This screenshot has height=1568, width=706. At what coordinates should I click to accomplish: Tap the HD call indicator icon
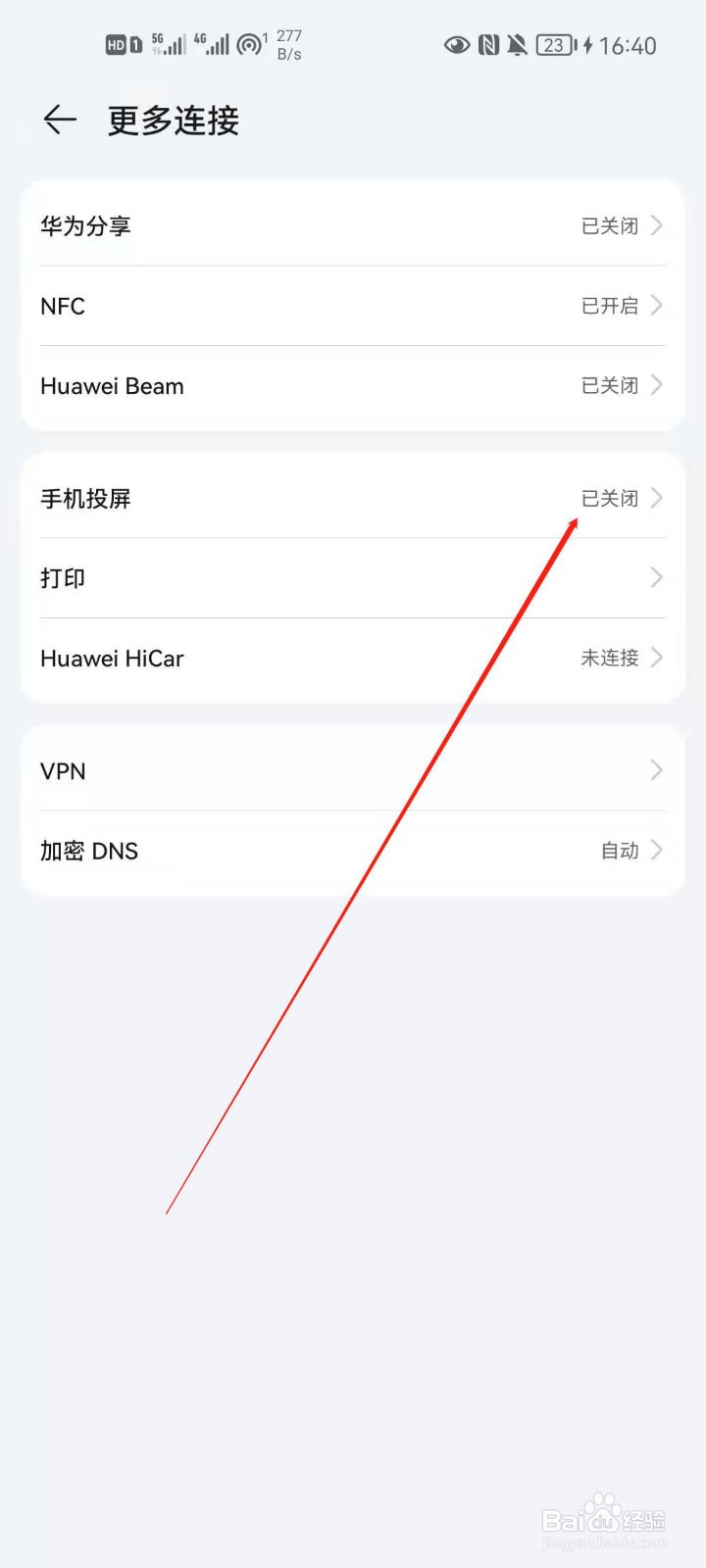[115, 44]
